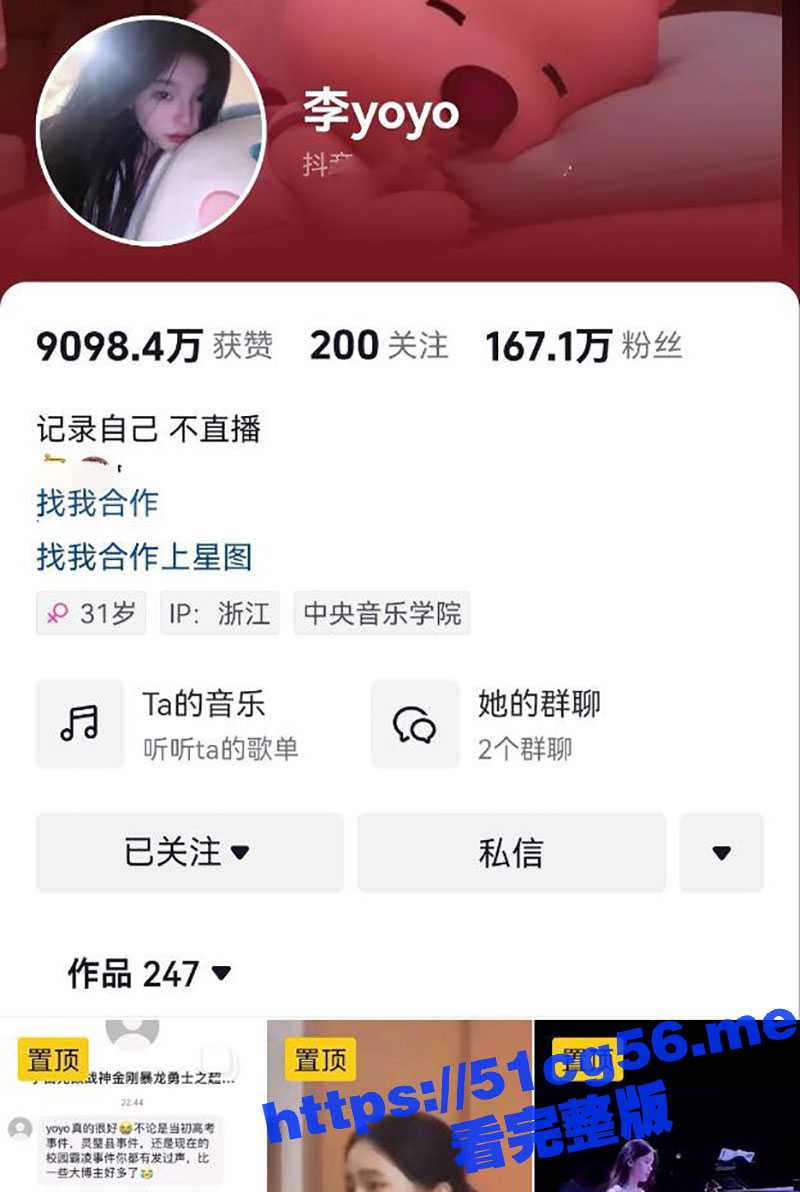
Task: Click the gender/age badge icon showing 31岁
Action: pos(57,613)
